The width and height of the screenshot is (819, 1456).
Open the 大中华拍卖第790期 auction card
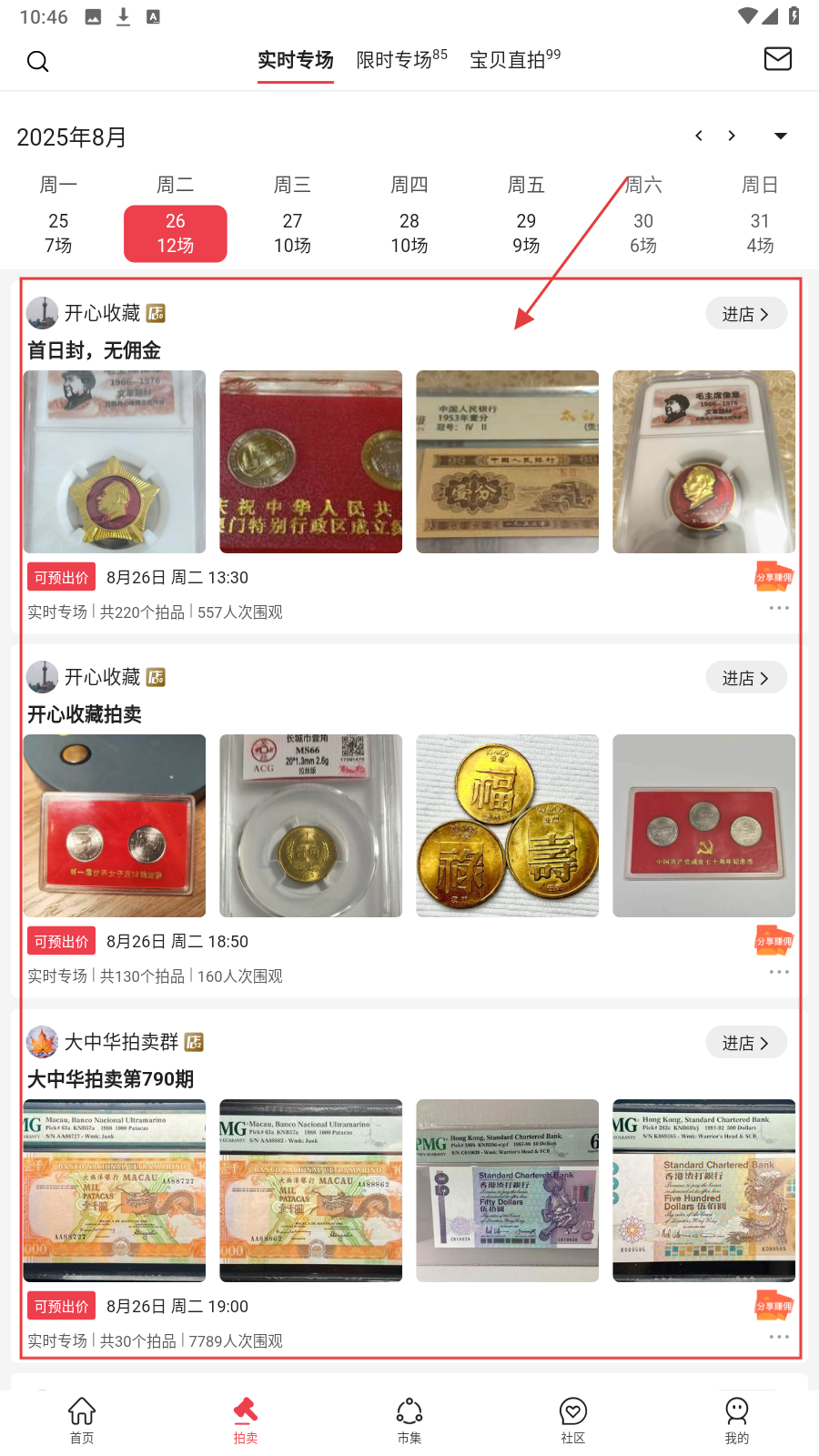(110, 1079)
